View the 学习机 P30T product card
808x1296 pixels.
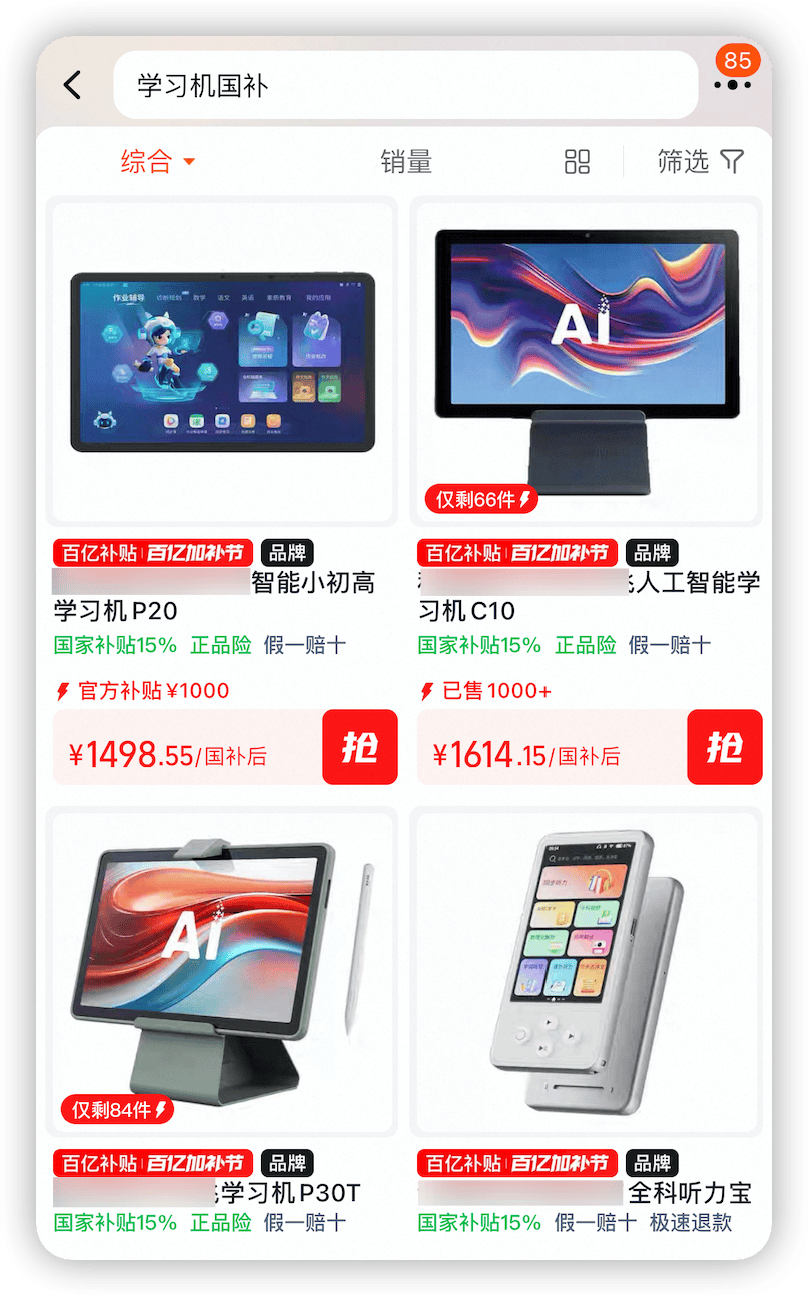(222, 970)
